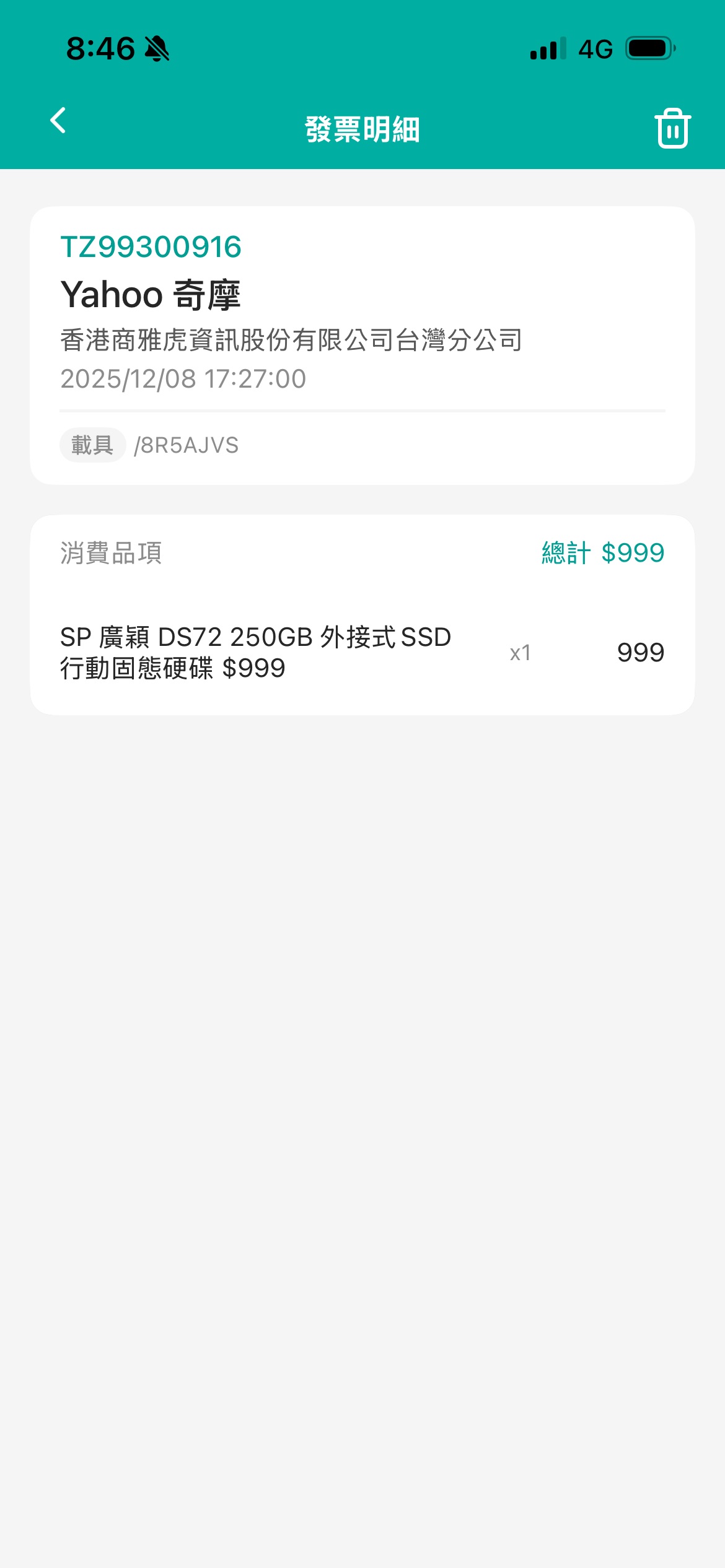Go back from the invoice details
Viewport: 725px width, 1568px height.
click(x=58, y=120)
